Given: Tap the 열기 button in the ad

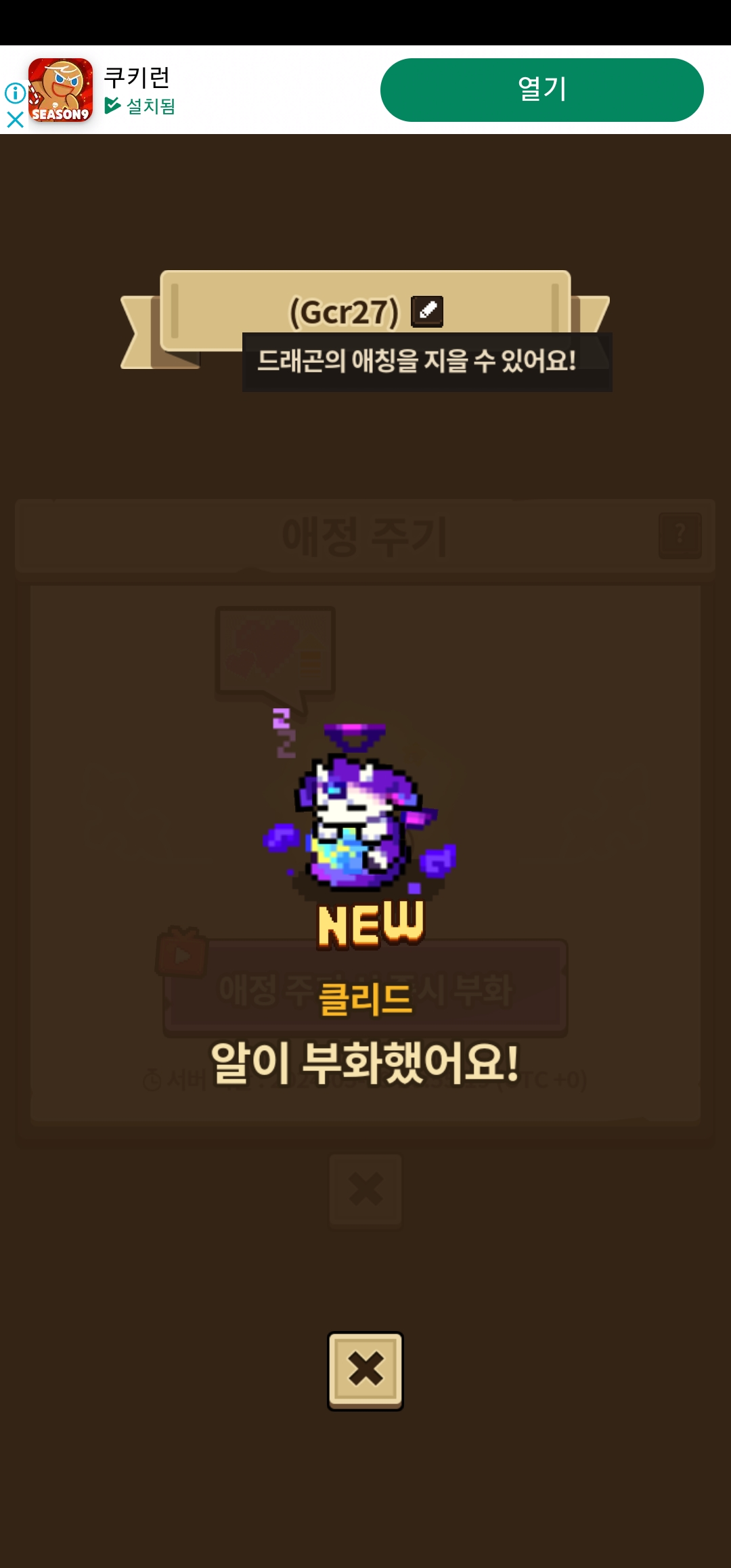Looking at the screenshot, I should coord(541,90).
